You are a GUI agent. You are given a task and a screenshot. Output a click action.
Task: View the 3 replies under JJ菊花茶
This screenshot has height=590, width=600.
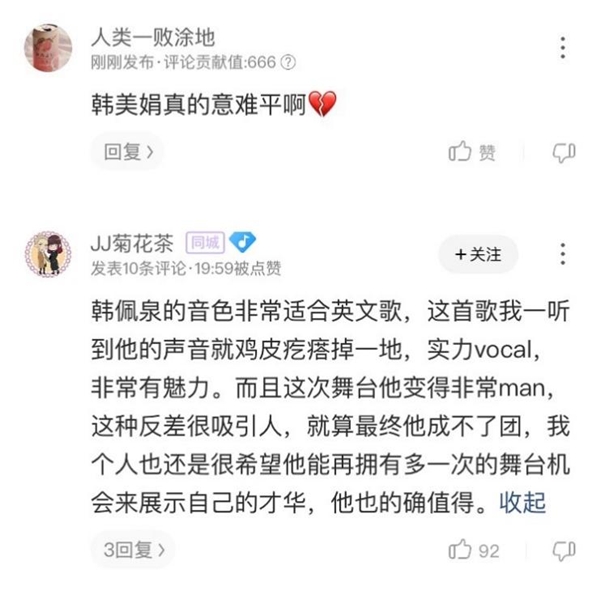(132, 550)
